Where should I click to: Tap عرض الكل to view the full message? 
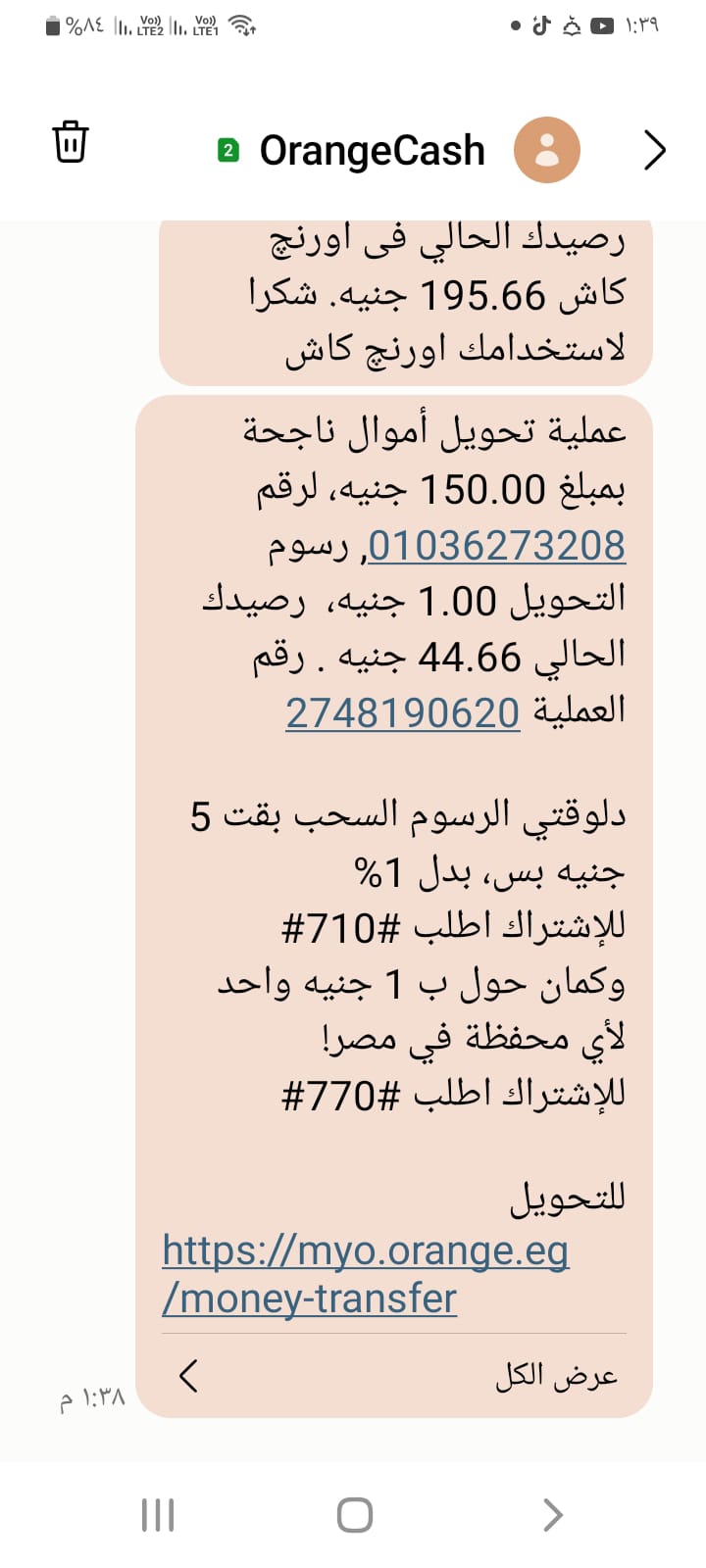coord(556,1376)
